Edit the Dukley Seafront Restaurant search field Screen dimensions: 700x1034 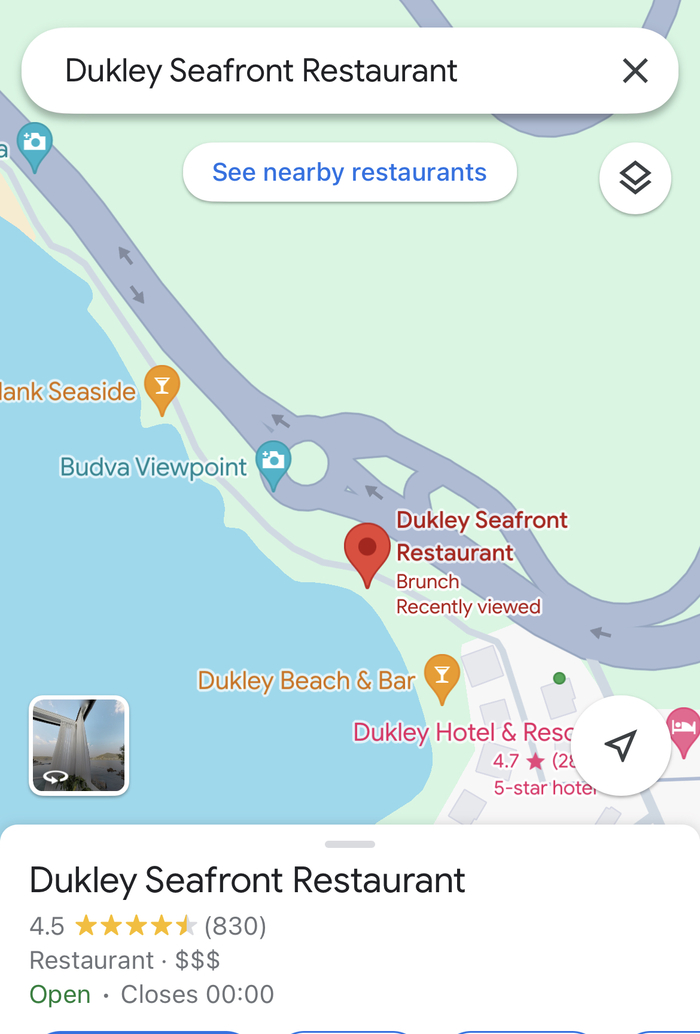[x=300, y=71]
